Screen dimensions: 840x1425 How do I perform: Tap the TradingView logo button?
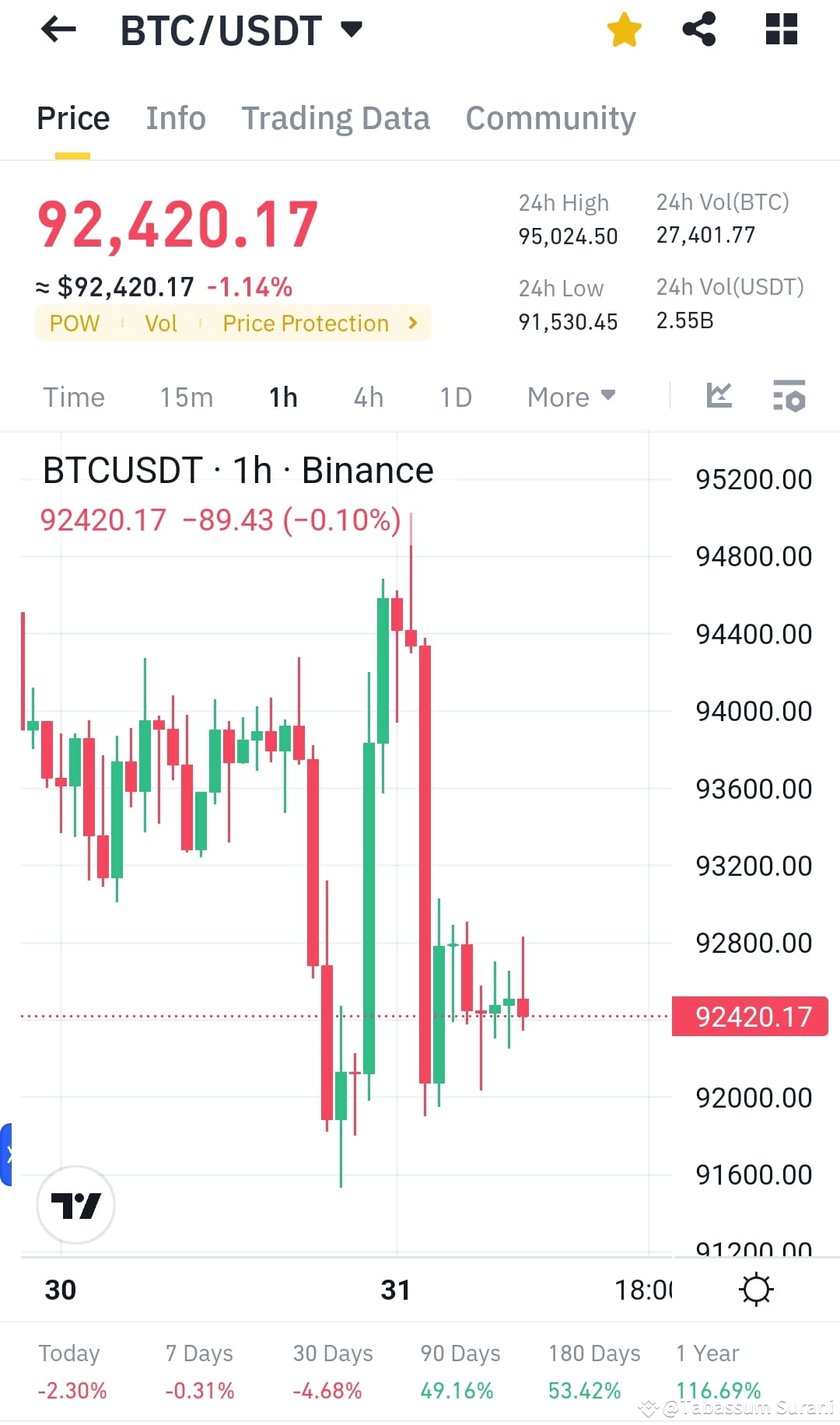(x=76, y=1205)
